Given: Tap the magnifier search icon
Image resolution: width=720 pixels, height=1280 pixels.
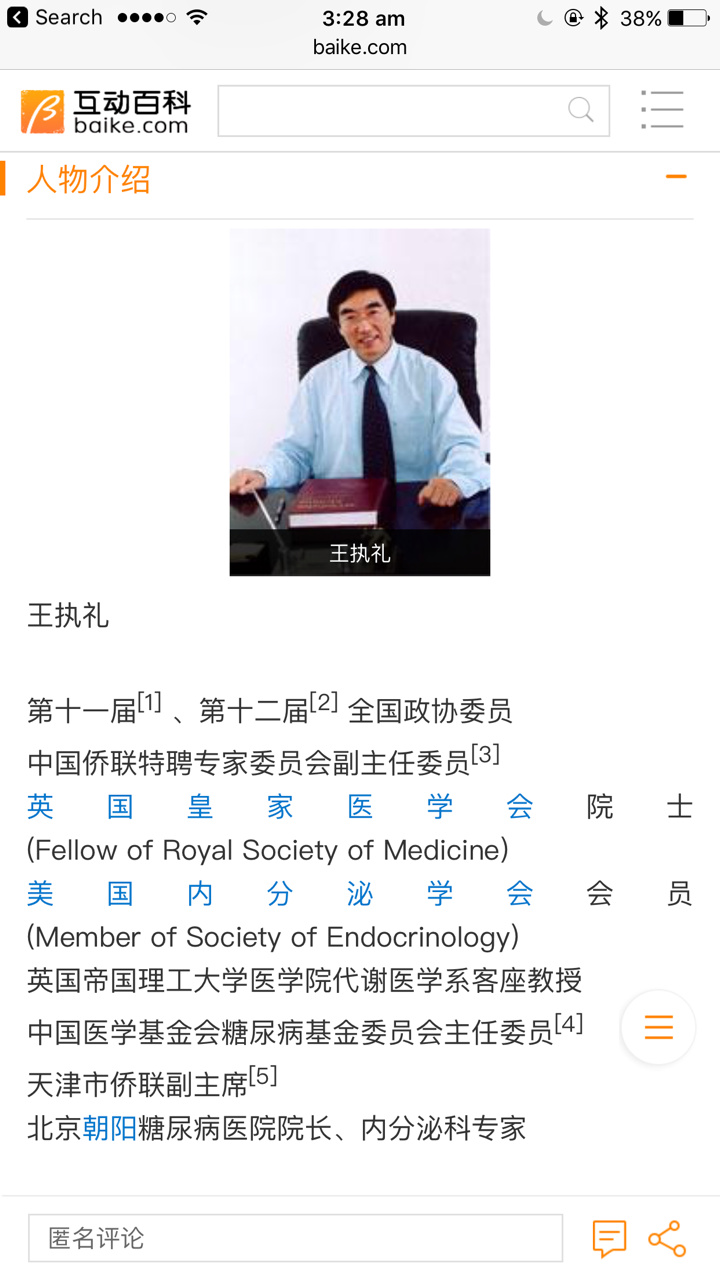Looking at the screenshot, I should [x=581, y=110].
